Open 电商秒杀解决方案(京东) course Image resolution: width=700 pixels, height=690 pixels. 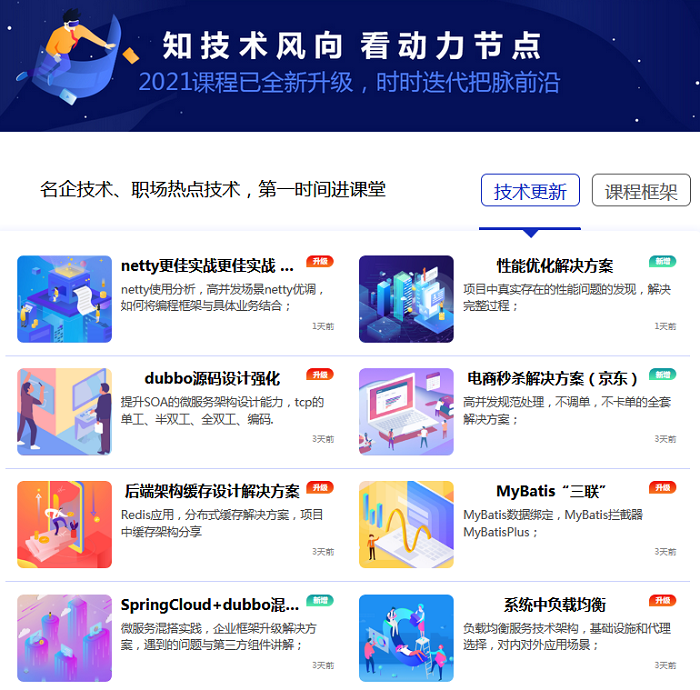coord(553,379)
